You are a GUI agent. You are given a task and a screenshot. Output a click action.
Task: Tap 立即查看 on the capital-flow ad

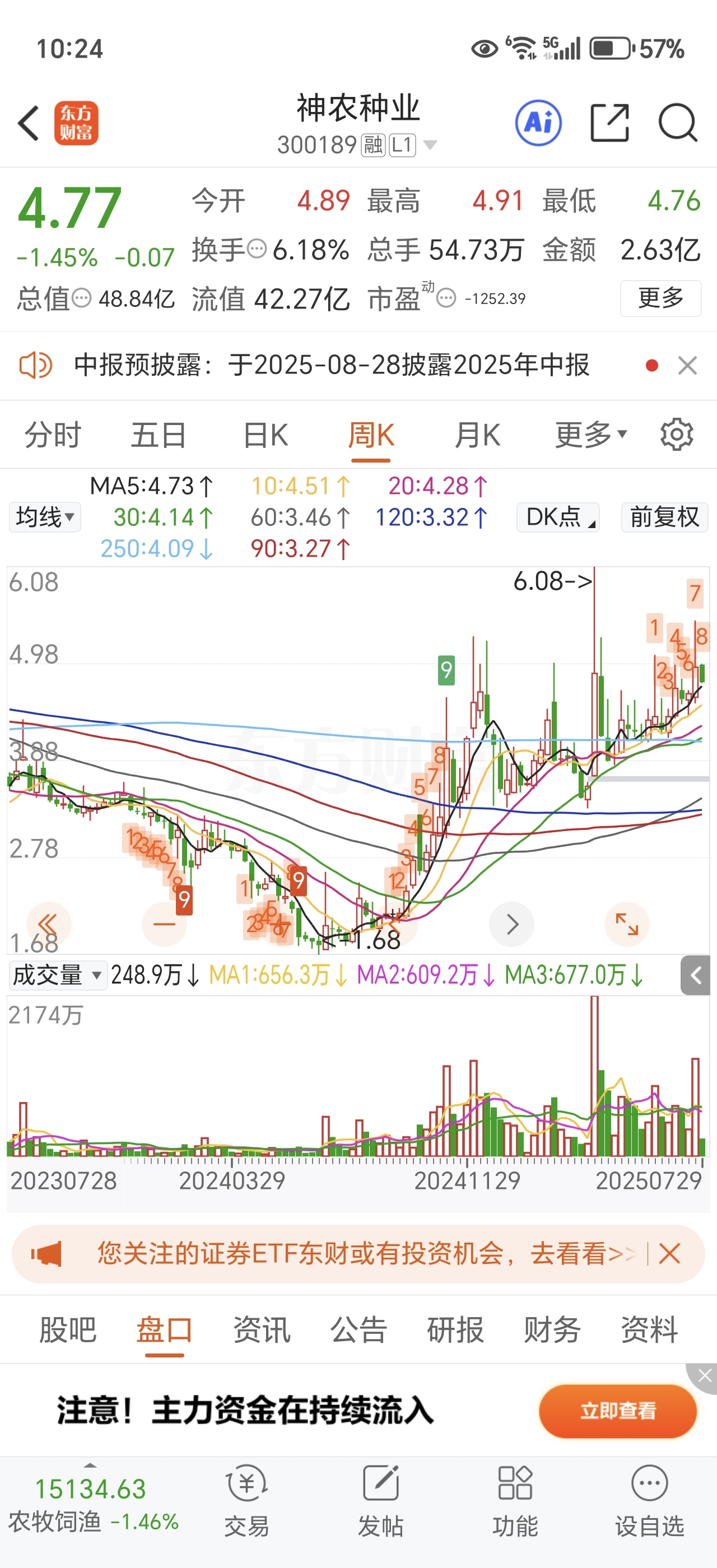point(617,1411)
